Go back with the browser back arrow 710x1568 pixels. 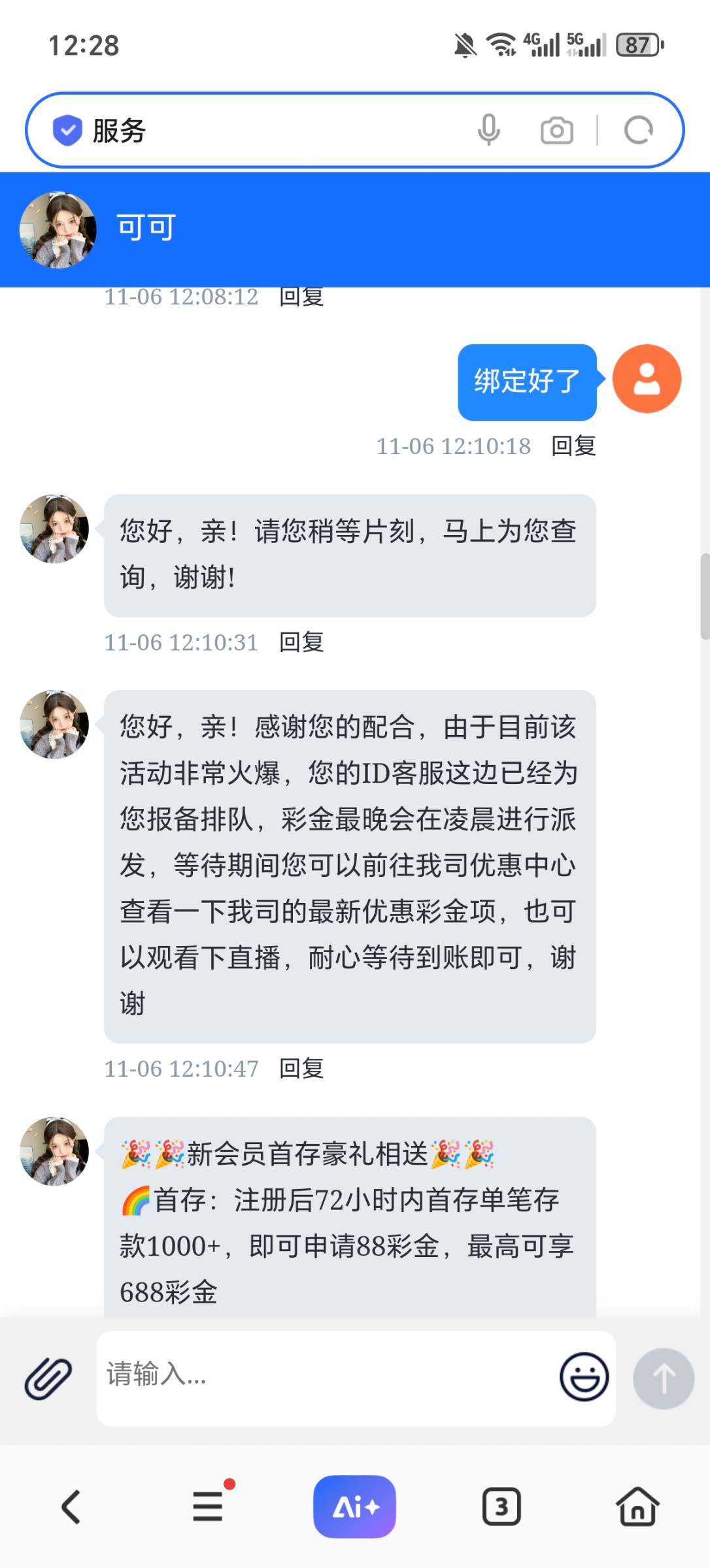pyautogui.click(x=71, y=1507)
